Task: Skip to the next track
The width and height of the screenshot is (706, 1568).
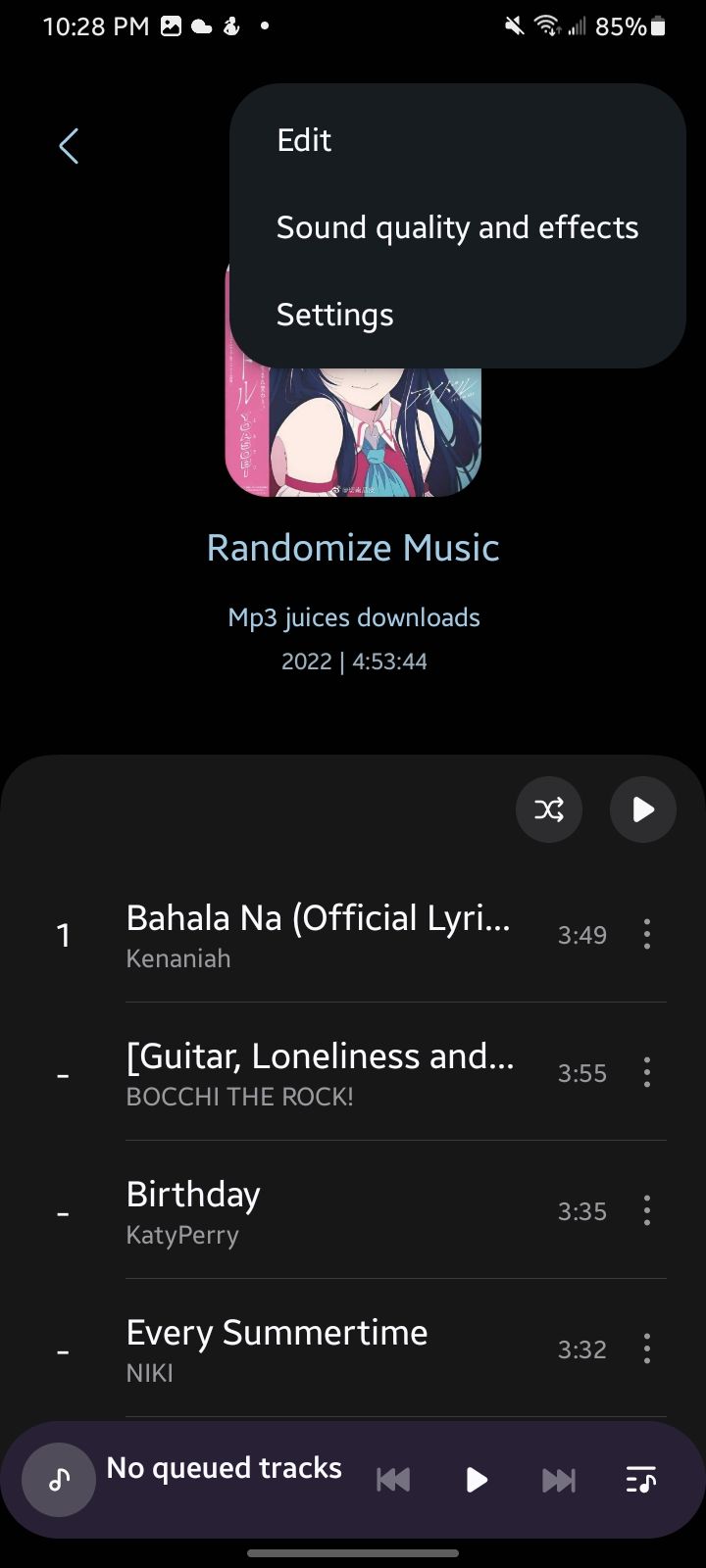Action: (559, 1480)
